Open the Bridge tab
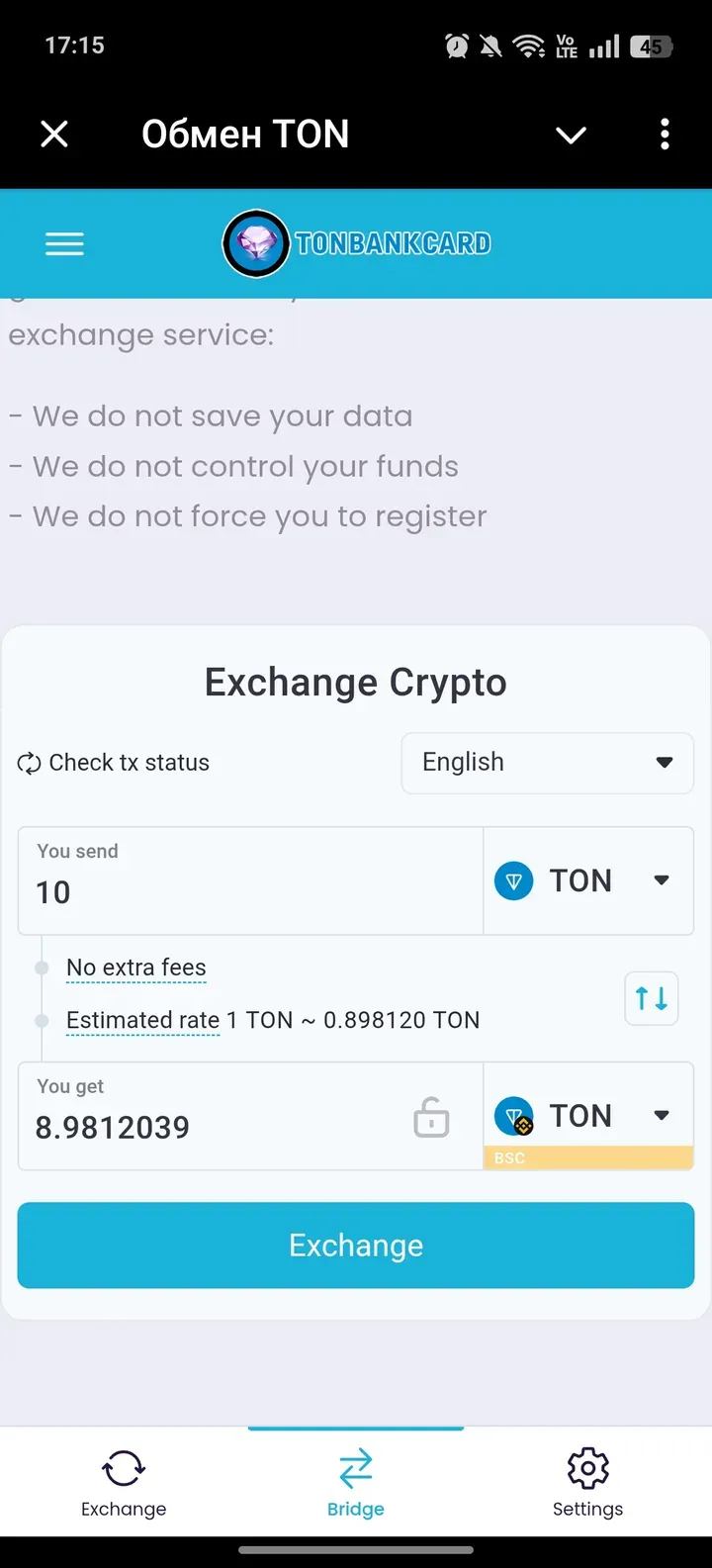Image resolution: width=712 pixels, height=1568 pixels. pyautogui.click(x=355, y=1481)
